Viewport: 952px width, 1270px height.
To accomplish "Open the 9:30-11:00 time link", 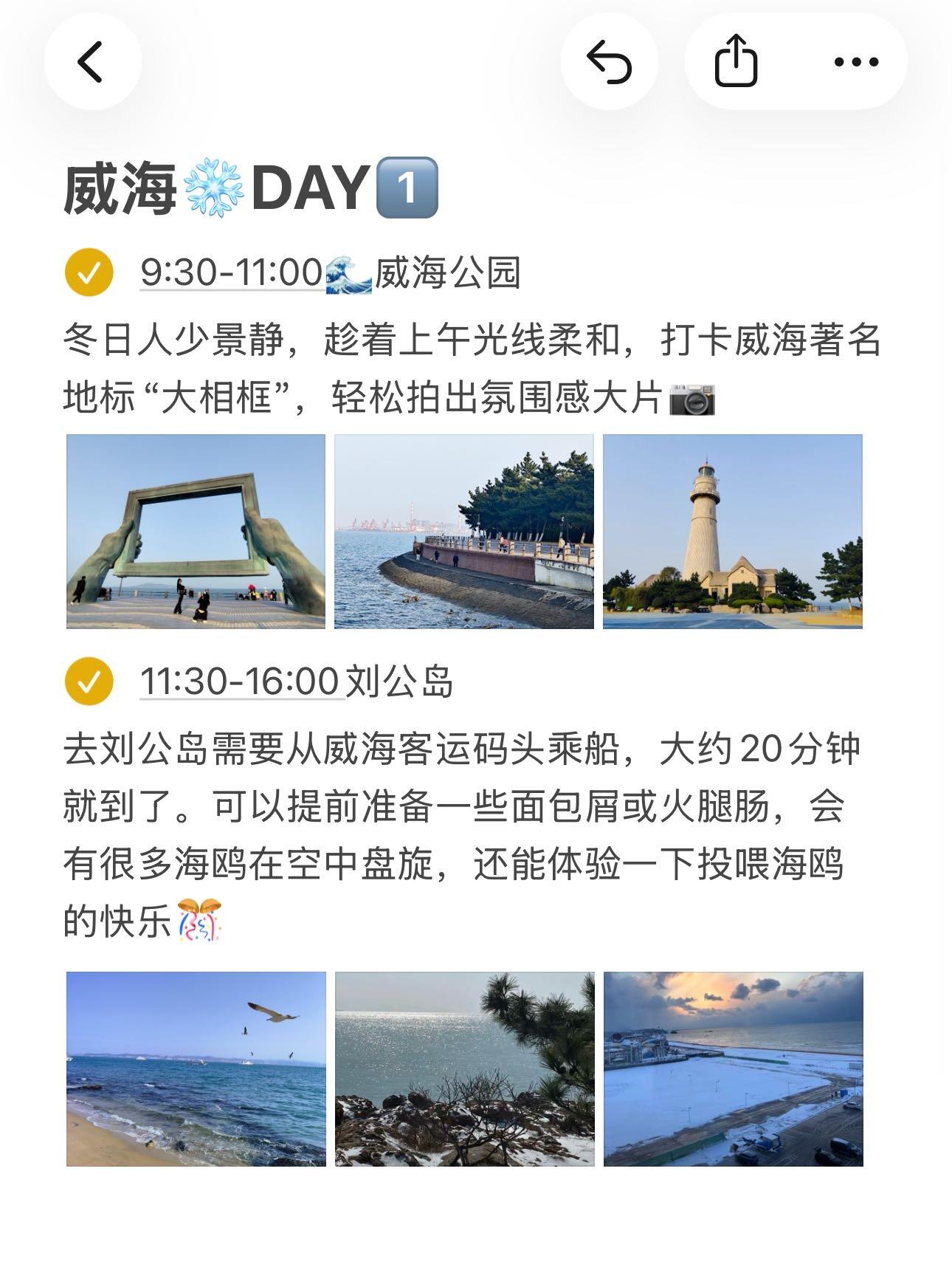I will [232, 273].
